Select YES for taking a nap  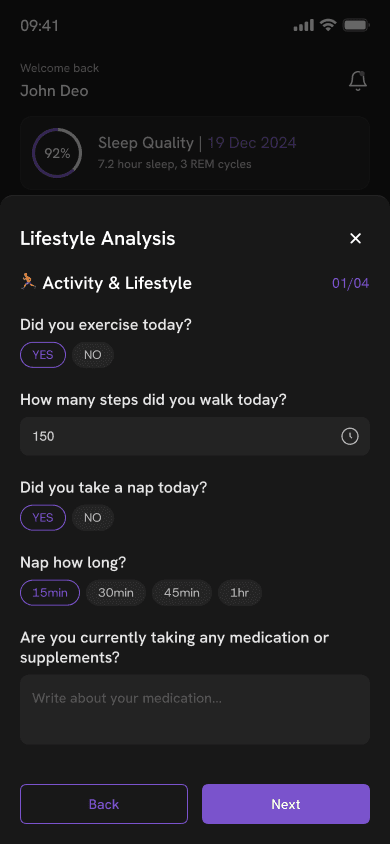click(x=43, y=518)
